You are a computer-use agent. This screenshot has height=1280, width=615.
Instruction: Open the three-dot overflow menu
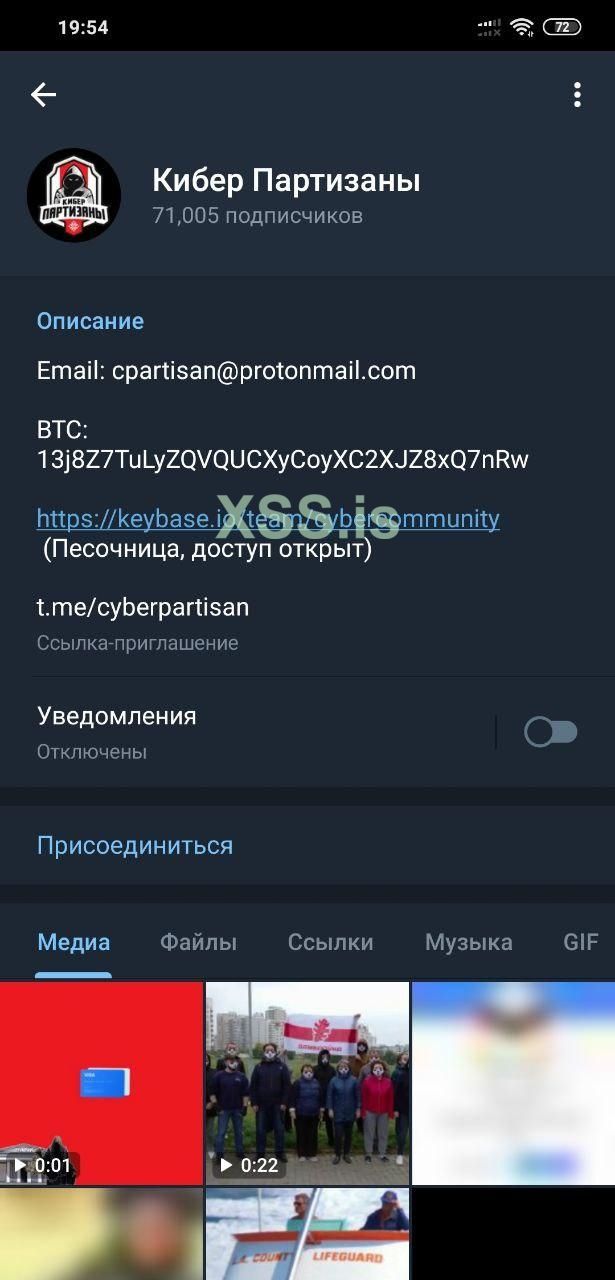coord(577,95)
